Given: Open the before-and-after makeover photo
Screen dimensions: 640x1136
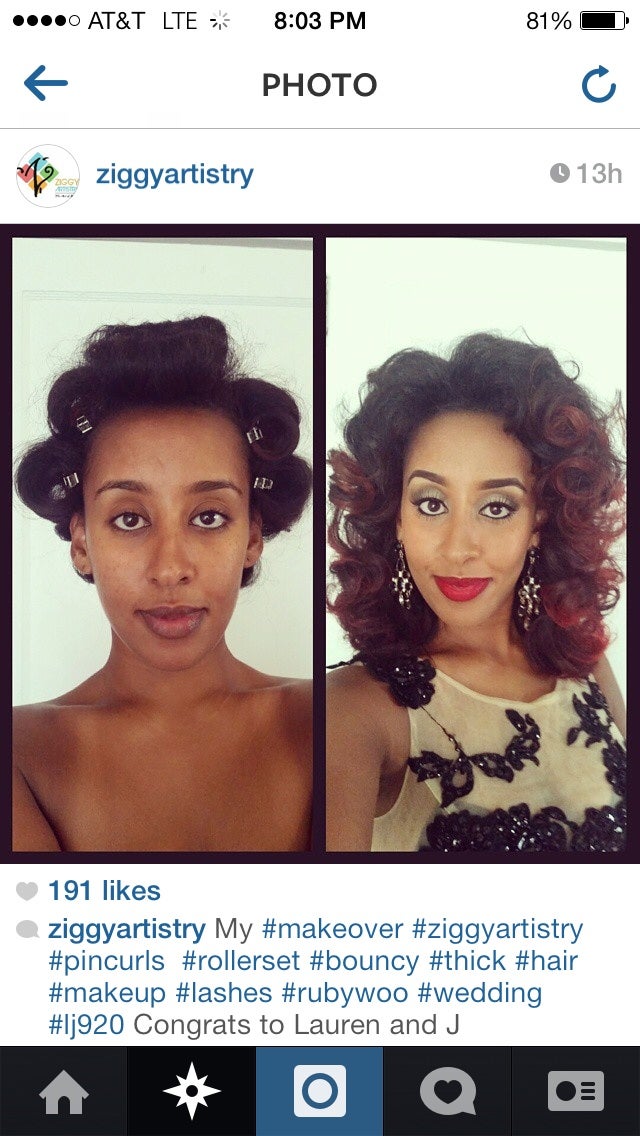Looking at the screenshot, I should (x=320, y=543).
